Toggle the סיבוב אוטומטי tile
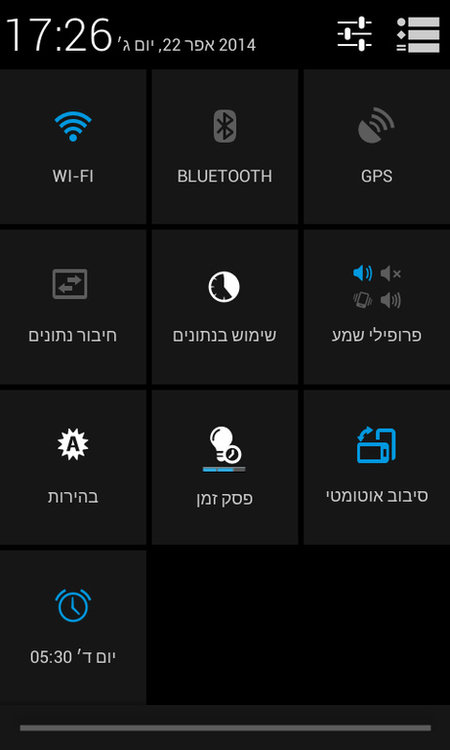 [x=377, y=467]
